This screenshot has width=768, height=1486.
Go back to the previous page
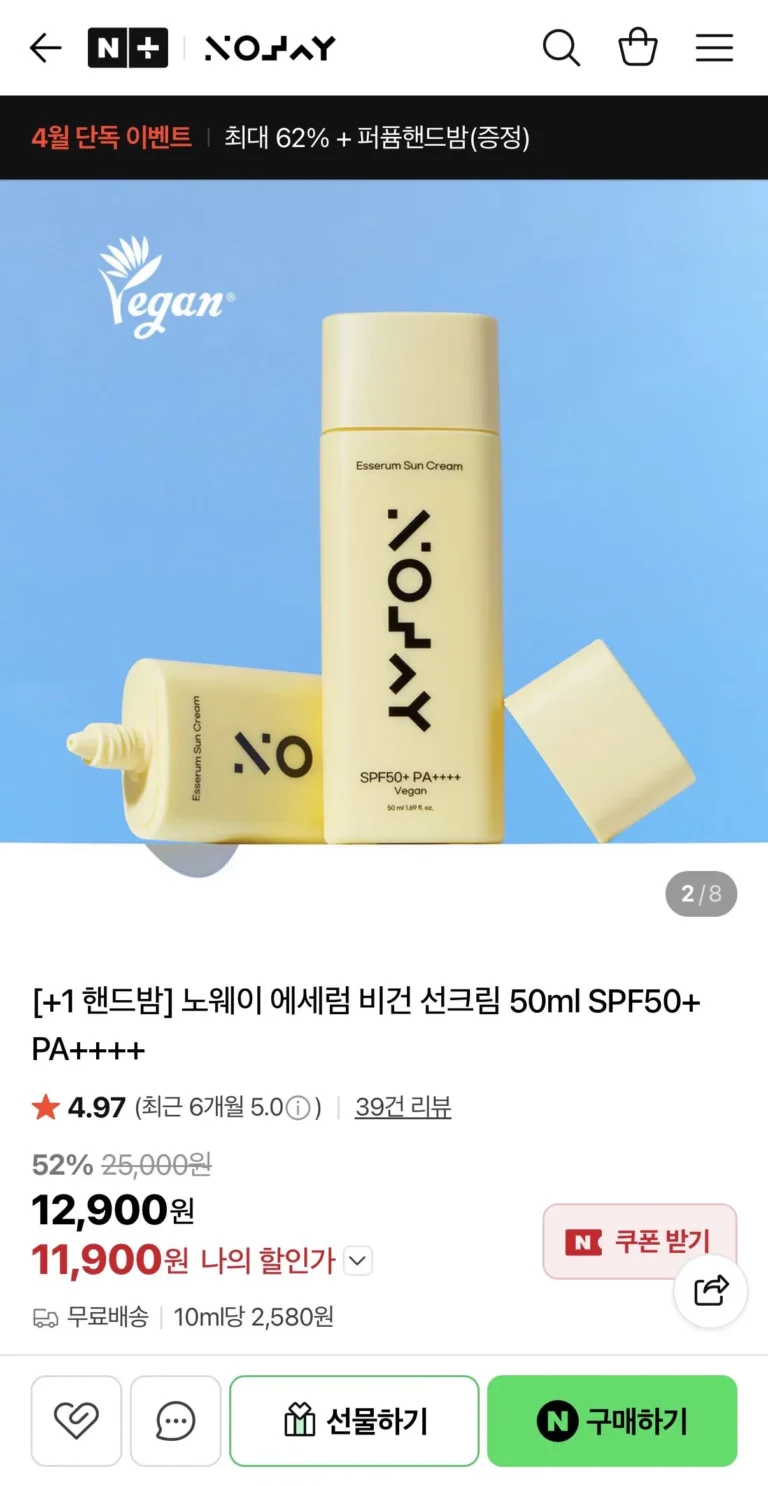45,48
